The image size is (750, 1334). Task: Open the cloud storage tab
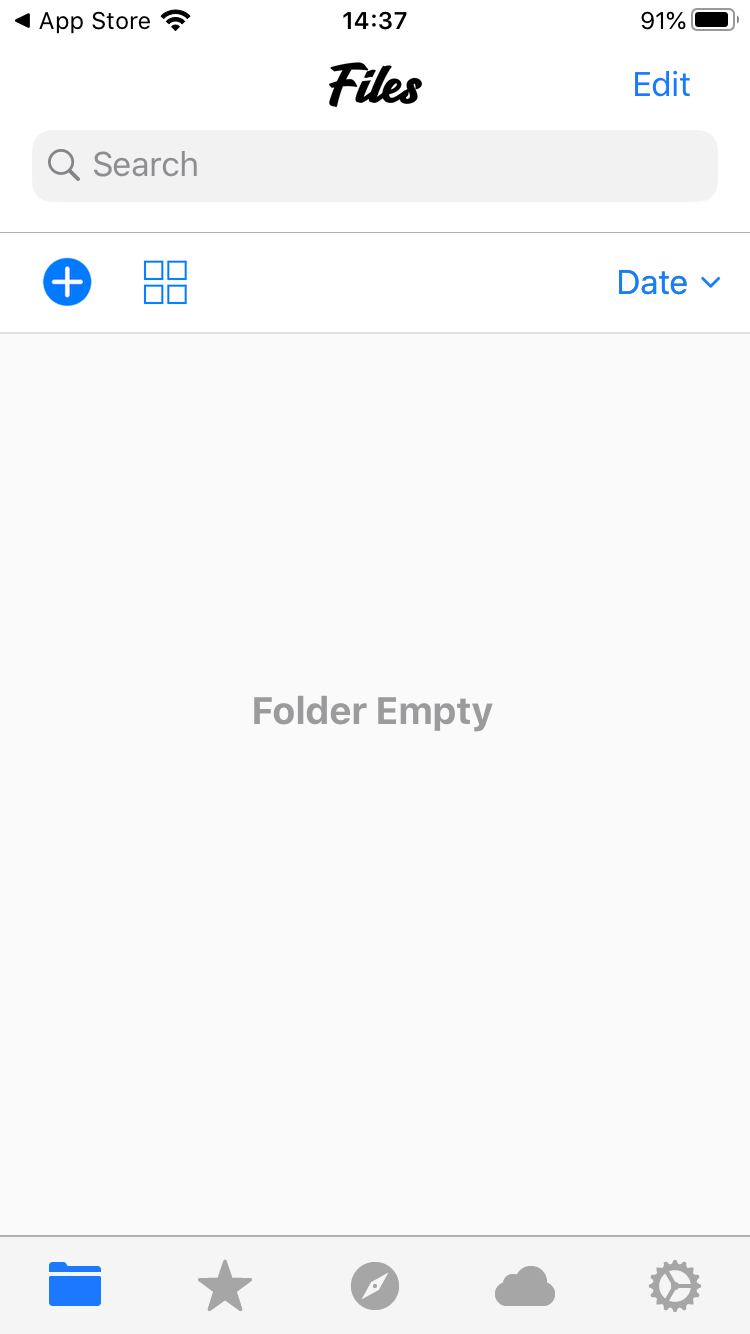[x=525, y=1286]
